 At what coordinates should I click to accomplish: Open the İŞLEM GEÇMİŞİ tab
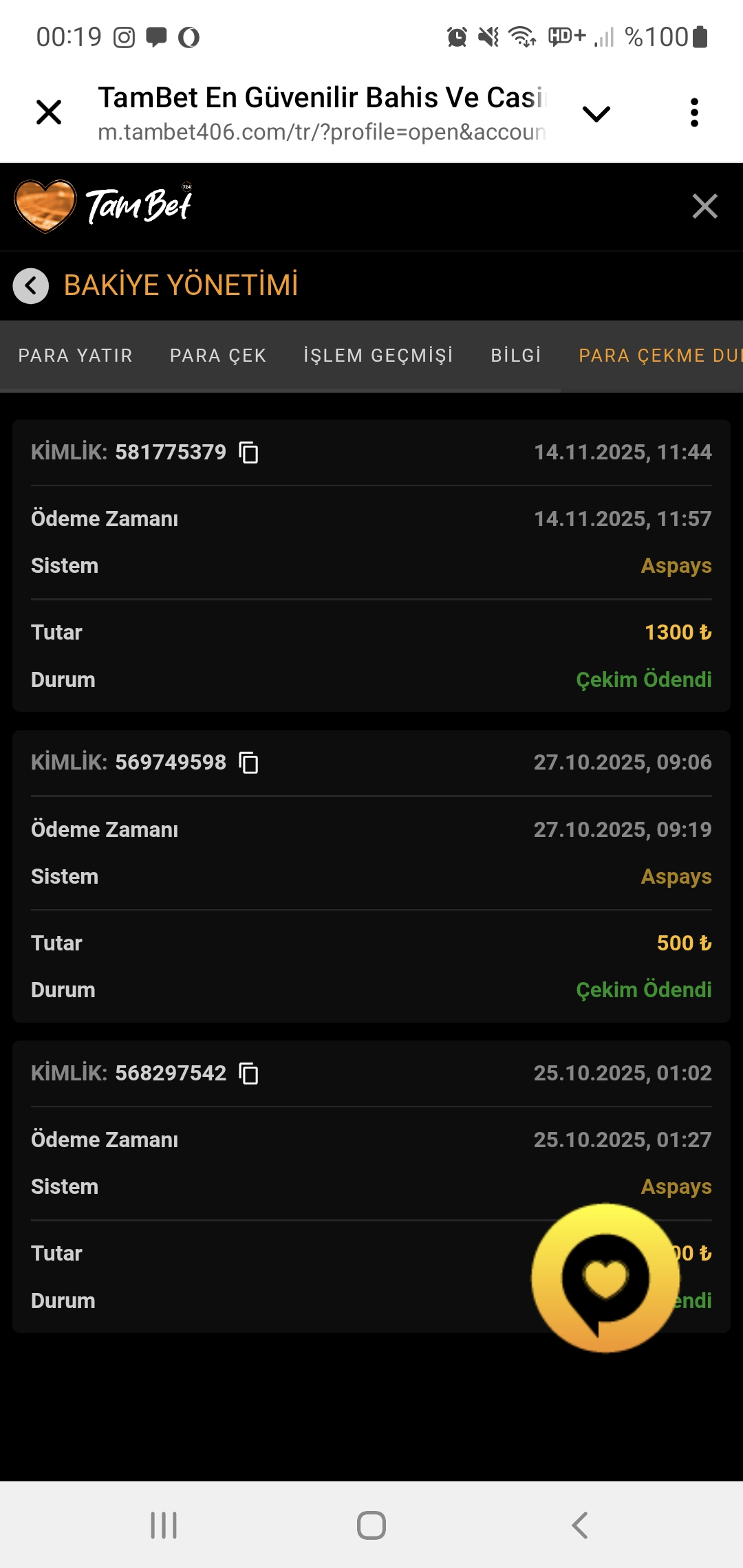pos(377,356)
